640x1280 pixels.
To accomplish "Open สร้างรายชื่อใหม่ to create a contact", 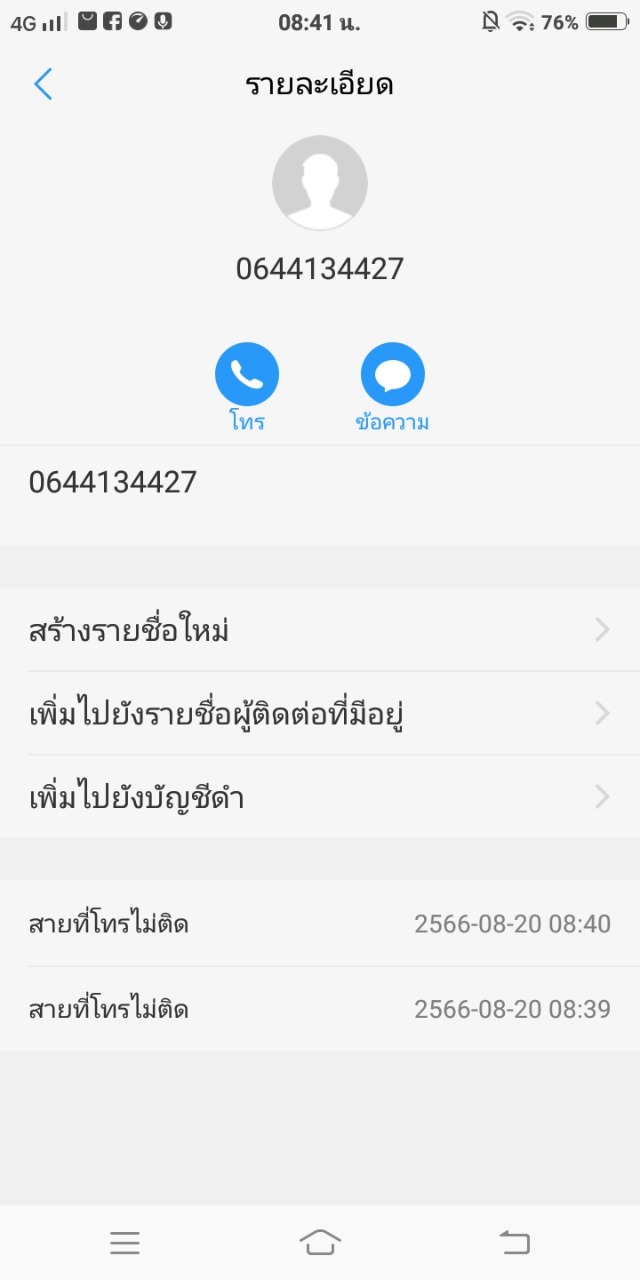I will tap(320, 630).
